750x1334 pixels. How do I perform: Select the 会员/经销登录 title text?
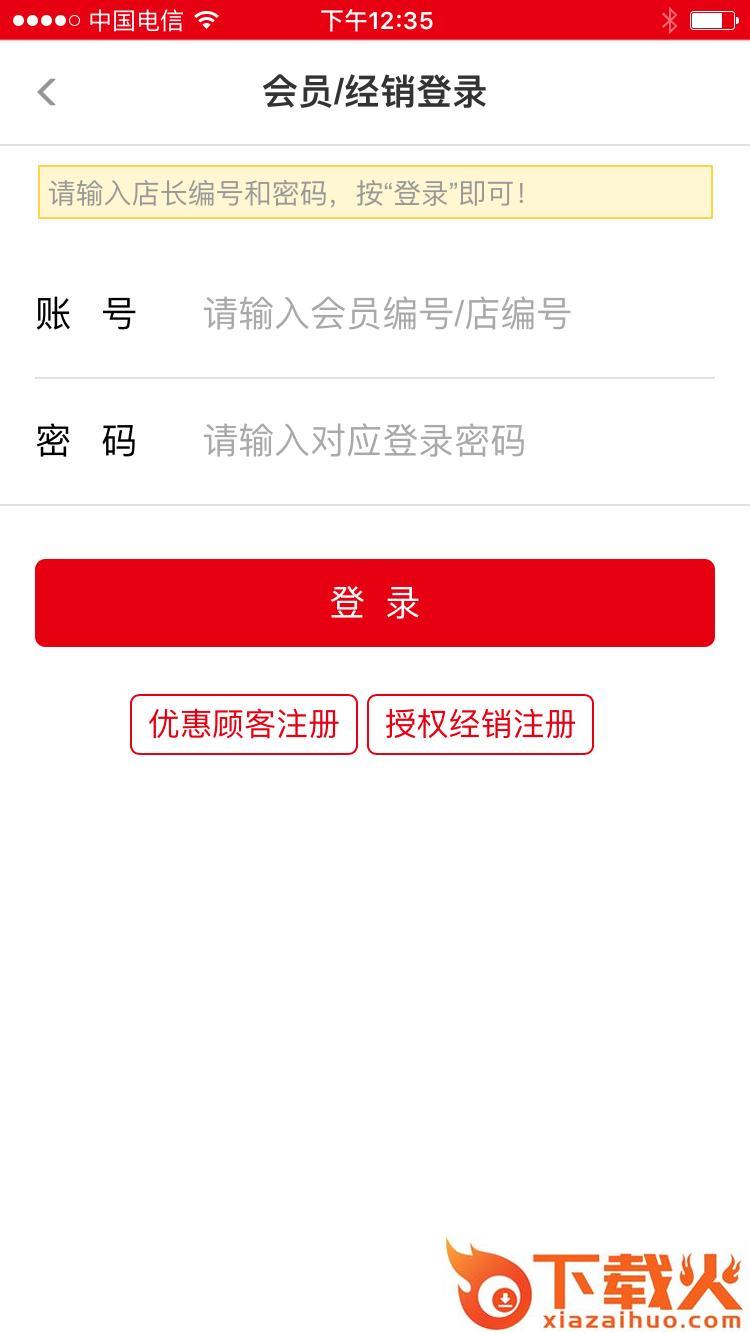coord(374,91)
